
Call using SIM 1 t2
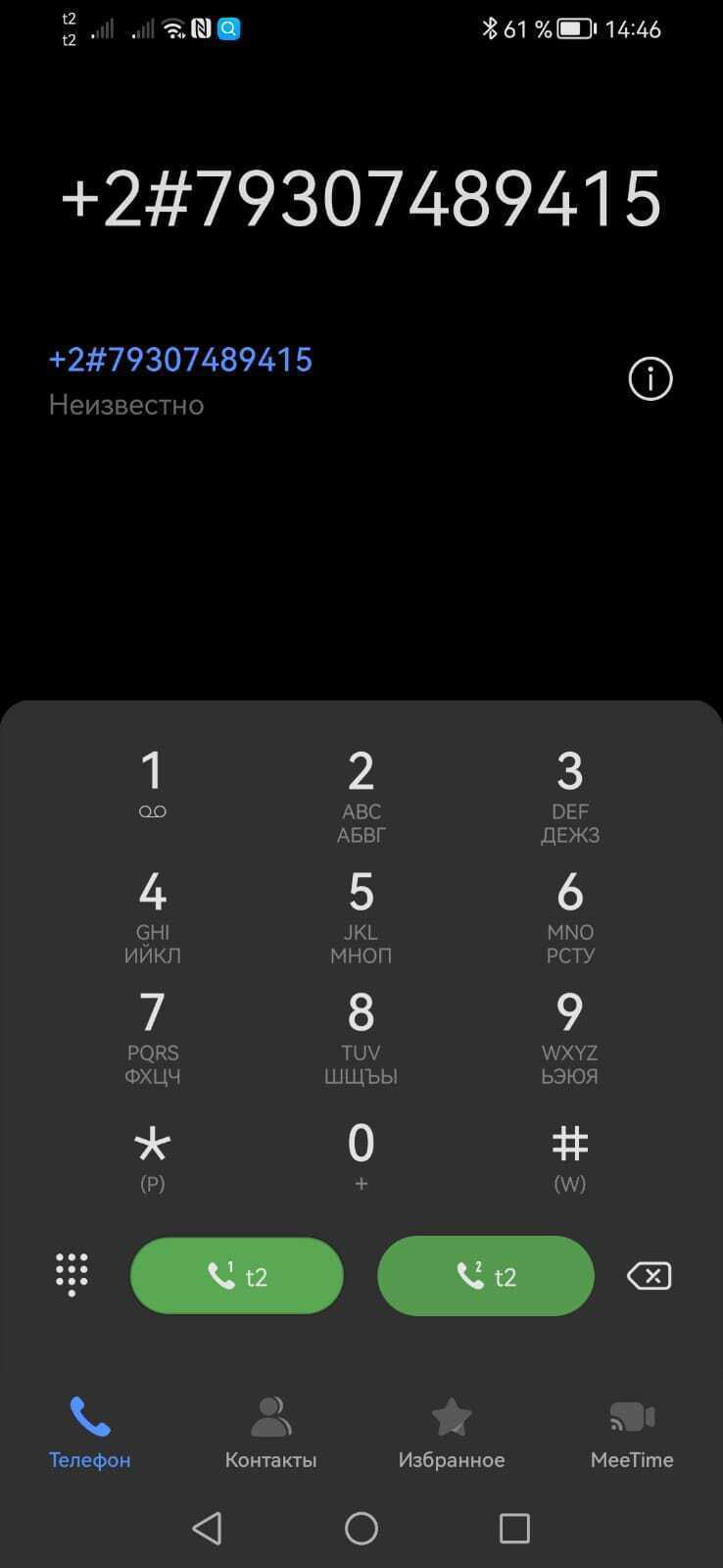(237, 1276)
